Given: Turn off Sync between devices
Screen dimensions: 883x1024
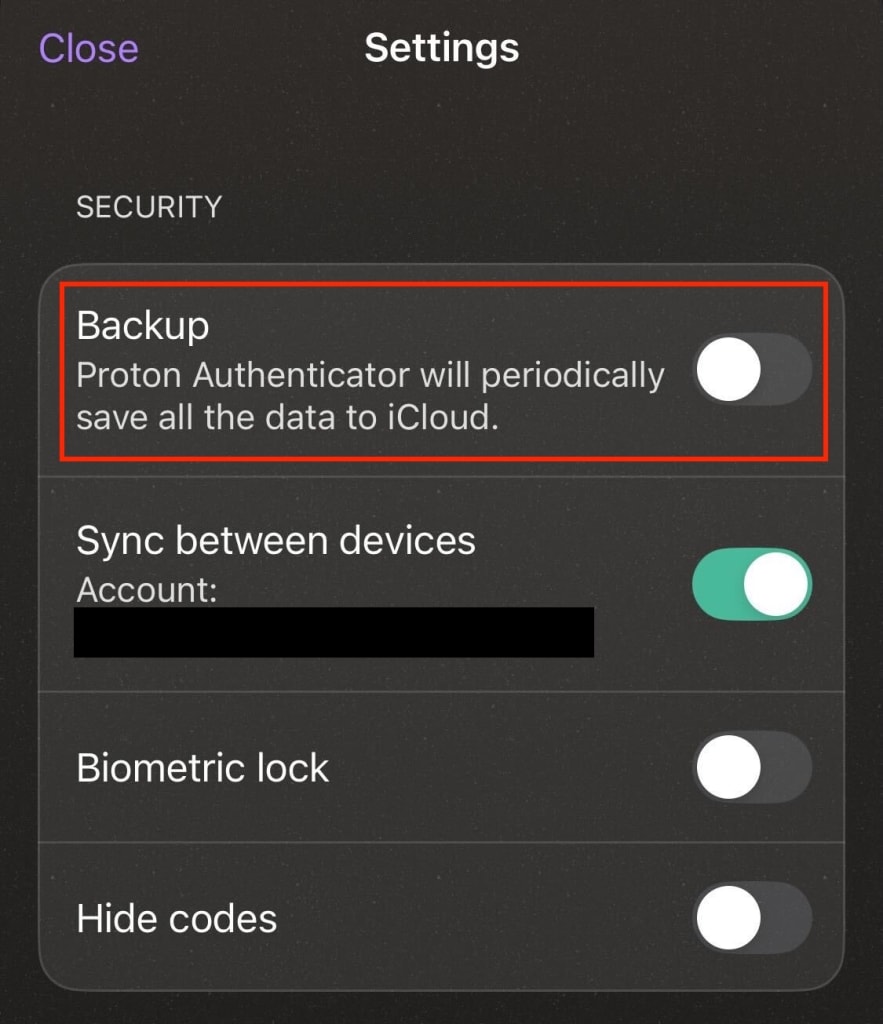Looking at the screenshot, I should tap(751, 584).
